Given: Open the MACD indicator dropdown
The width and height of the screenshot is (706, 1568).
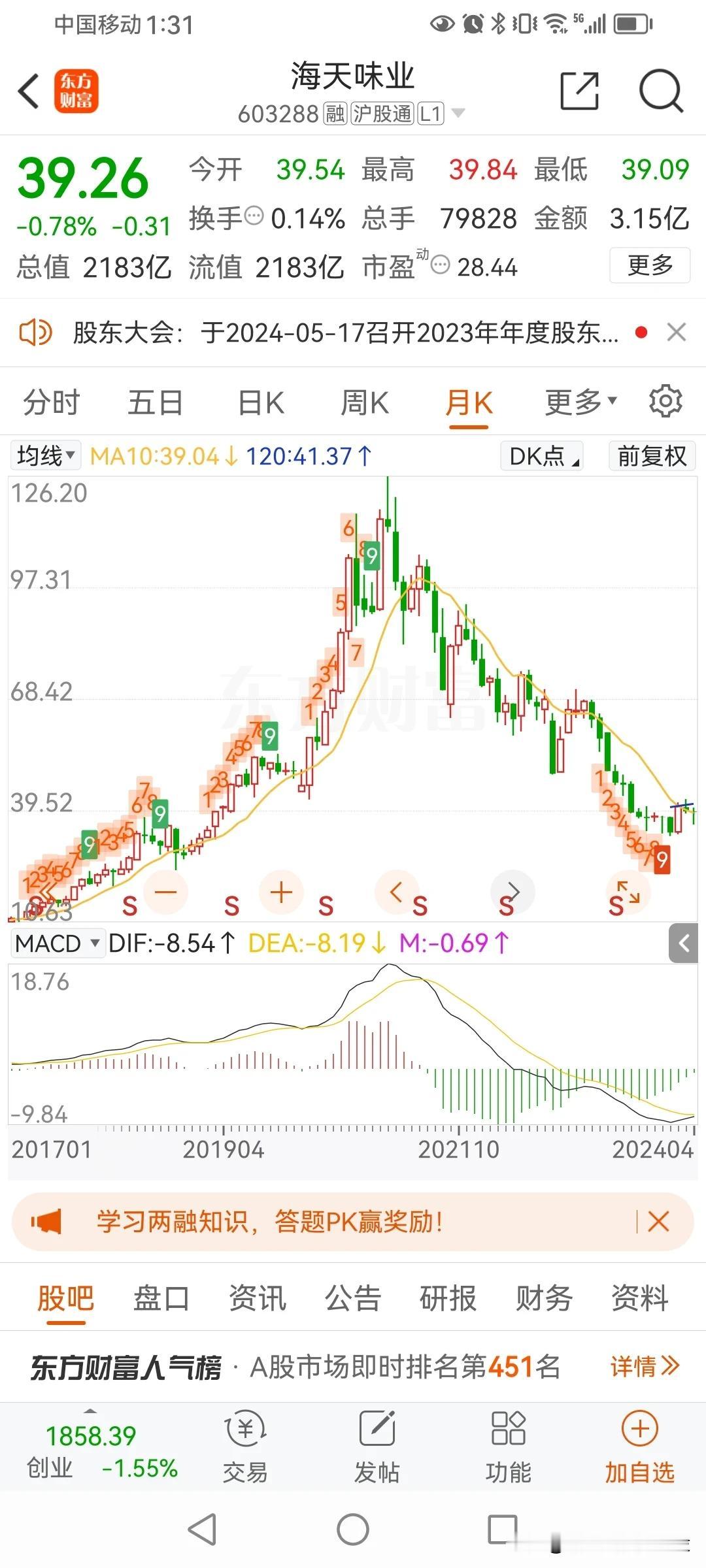Looking at the screenshot, I should click(x=58, y=943).
